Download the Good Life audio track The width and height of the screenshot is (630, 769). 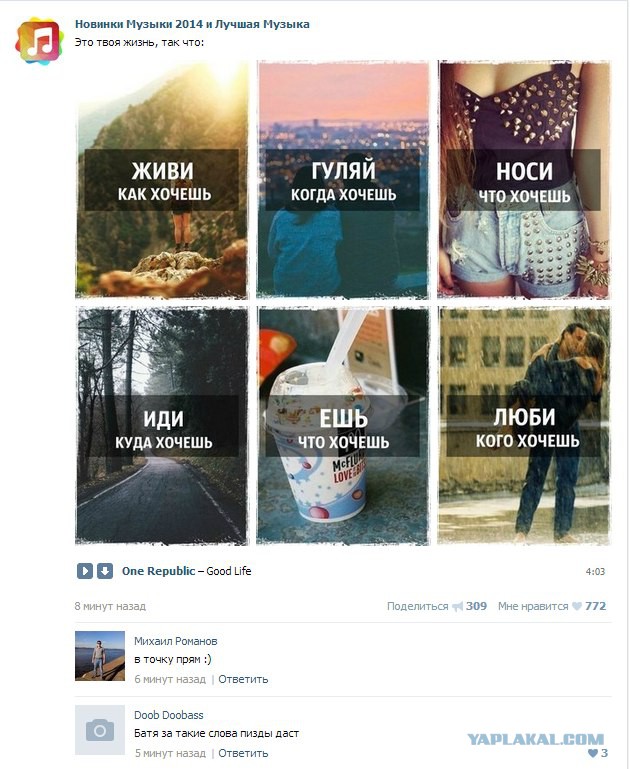point(104,571)
